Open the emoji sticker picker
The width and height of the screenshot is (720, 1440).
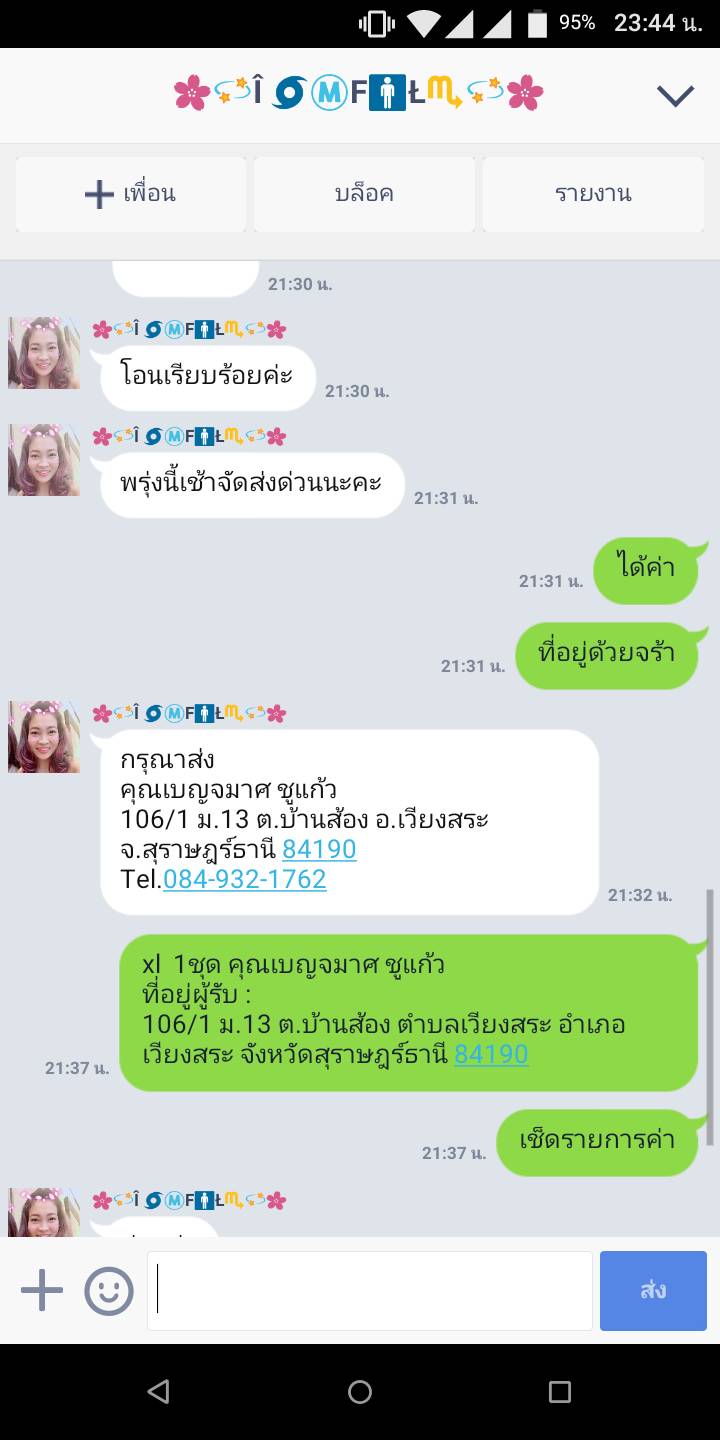[109, 1291]
